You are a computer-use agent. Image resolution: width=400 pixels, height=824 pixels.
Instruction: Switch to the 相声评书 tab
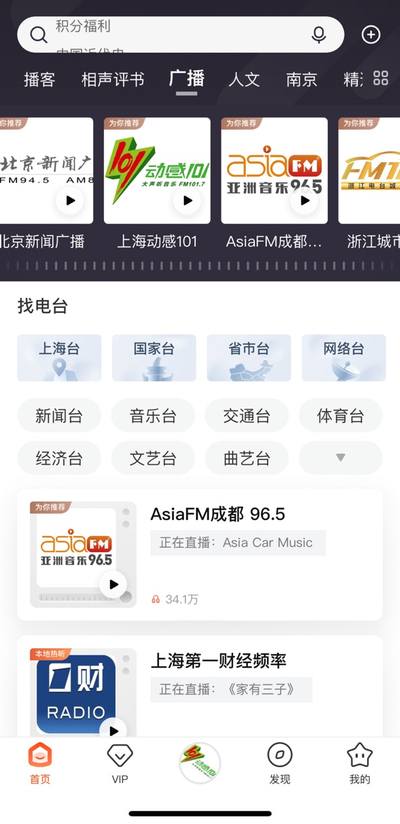(112, 79)
